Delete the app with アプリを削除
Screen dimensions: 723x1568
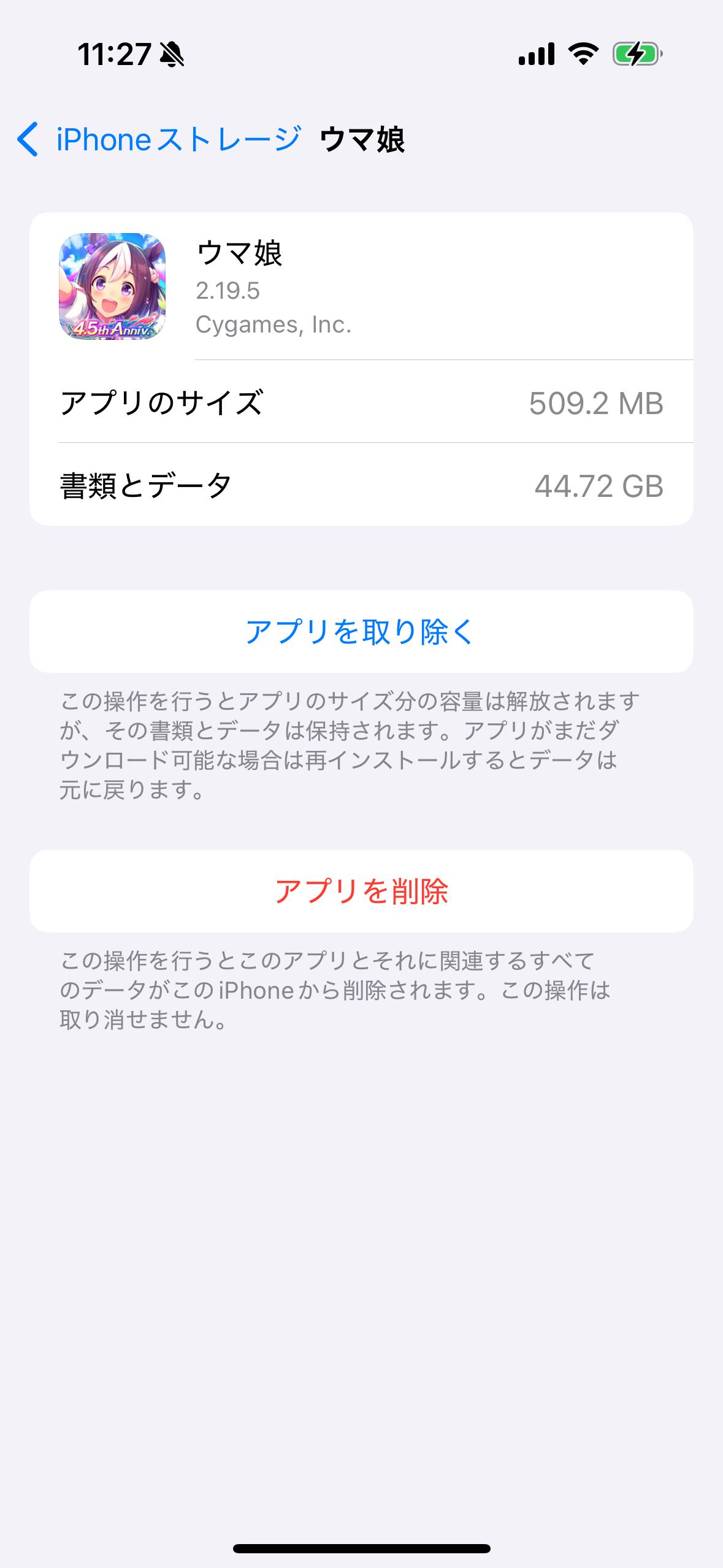click(x=361, y=891)
